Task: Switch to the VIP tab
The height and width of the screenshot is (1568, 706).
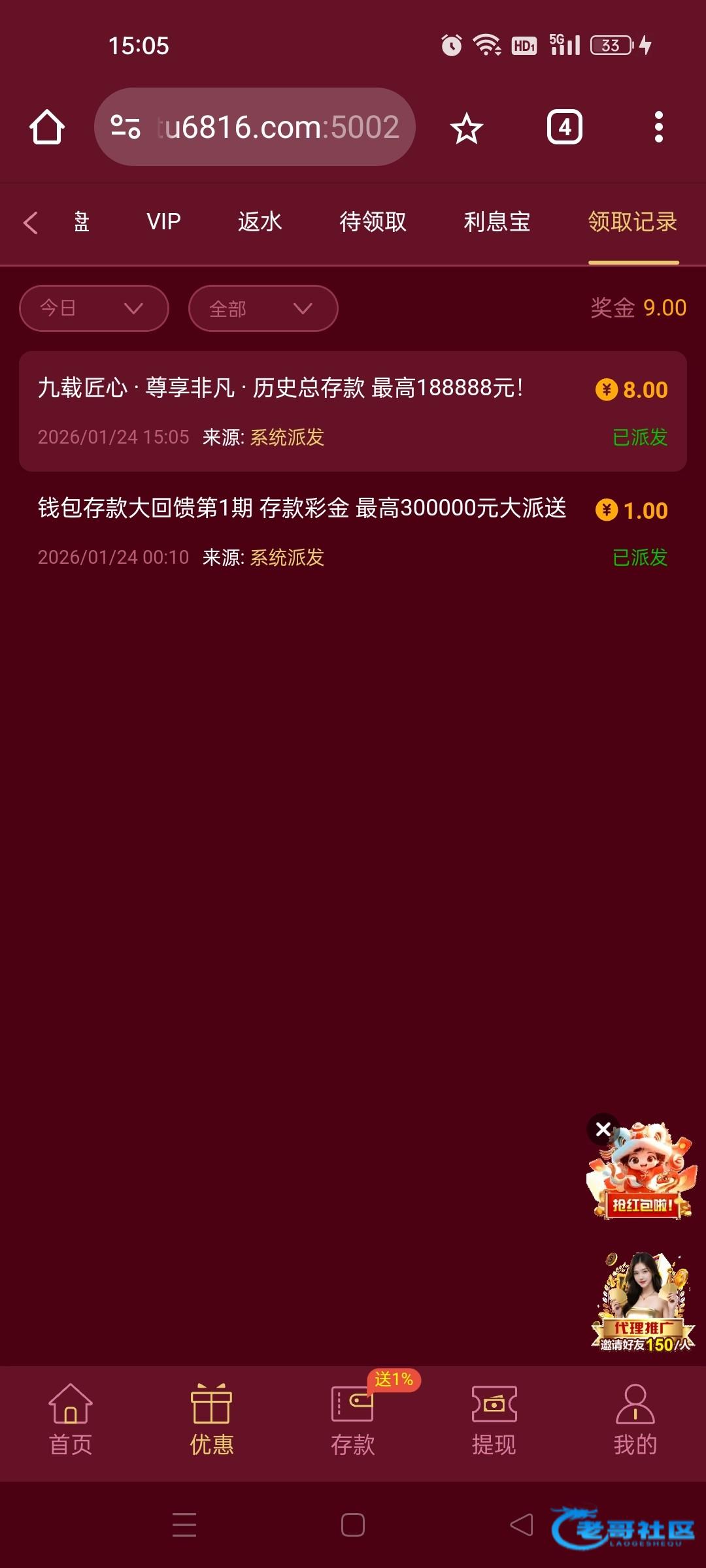Action: click(x=163, y=222)
